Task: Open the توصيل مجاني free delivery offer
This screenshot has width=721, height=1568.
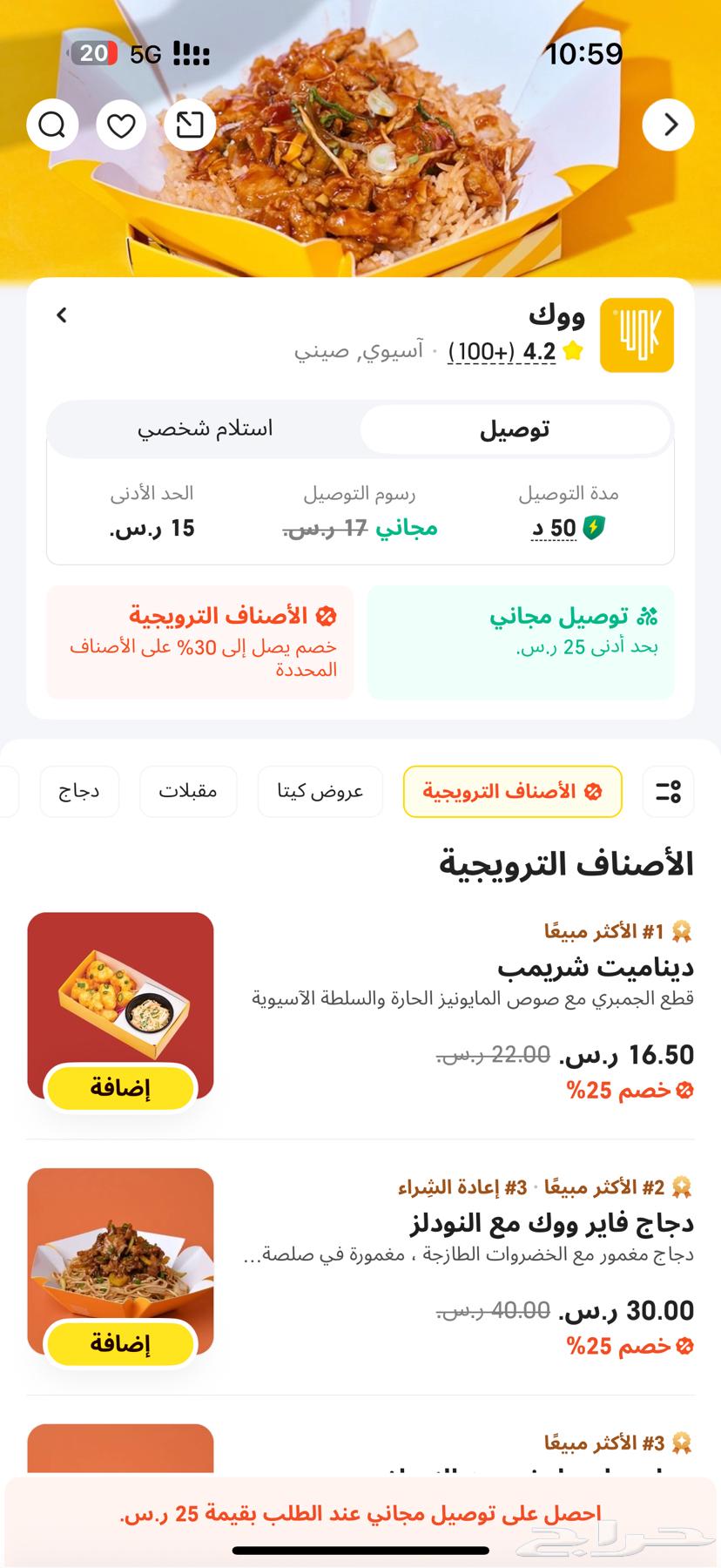Action: (521, 642)
